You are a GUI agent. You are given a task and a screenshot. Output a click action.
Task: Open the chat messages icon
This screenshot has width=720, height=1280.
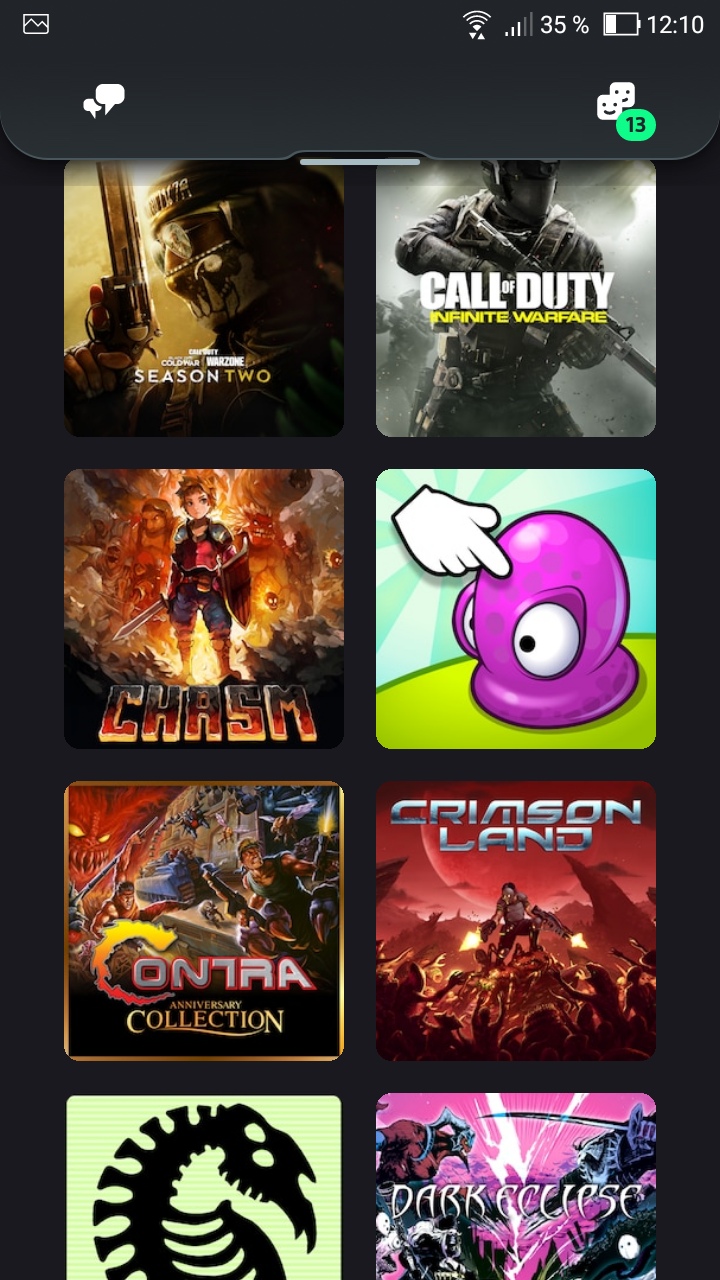(x=104, y=101)
